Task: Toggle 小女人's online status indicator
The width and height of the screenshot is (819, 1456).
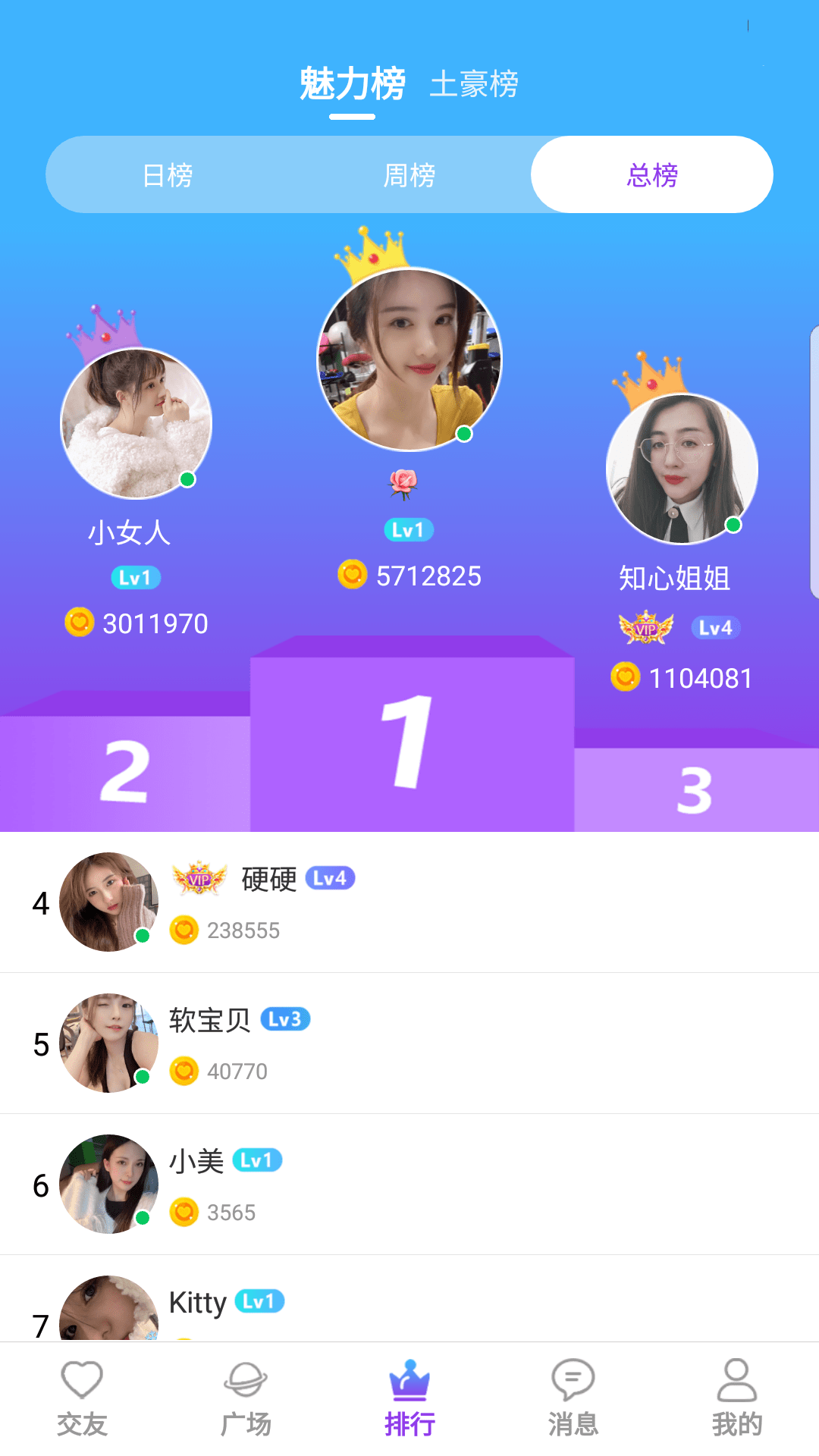Action: (187, 481)
